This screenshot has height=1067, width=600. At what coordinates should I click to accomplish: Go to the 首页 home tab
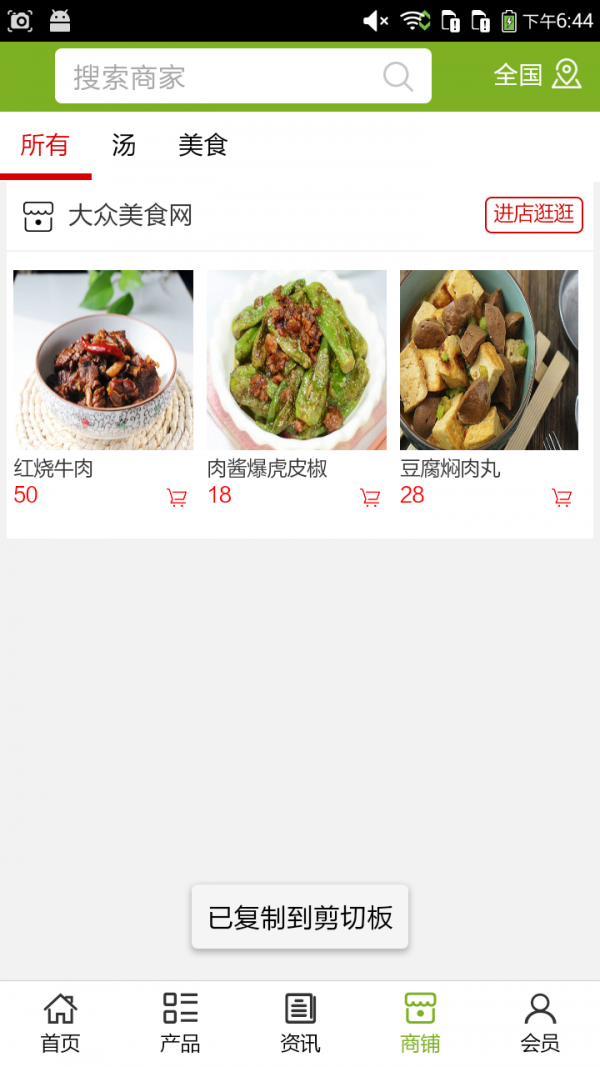point(60,1023)
